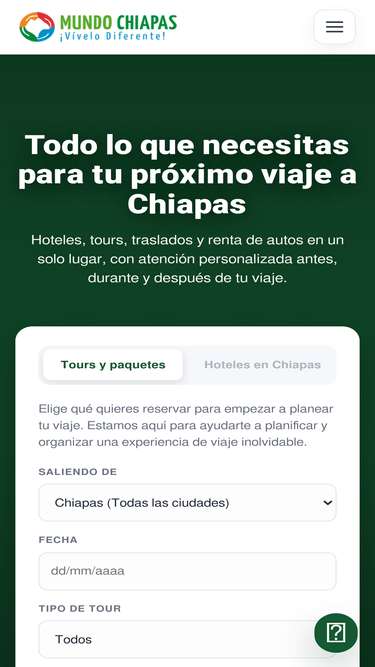Open the Tipo de tour dropdown
Viewport: 375px width, 667px height.
point(188,639)
